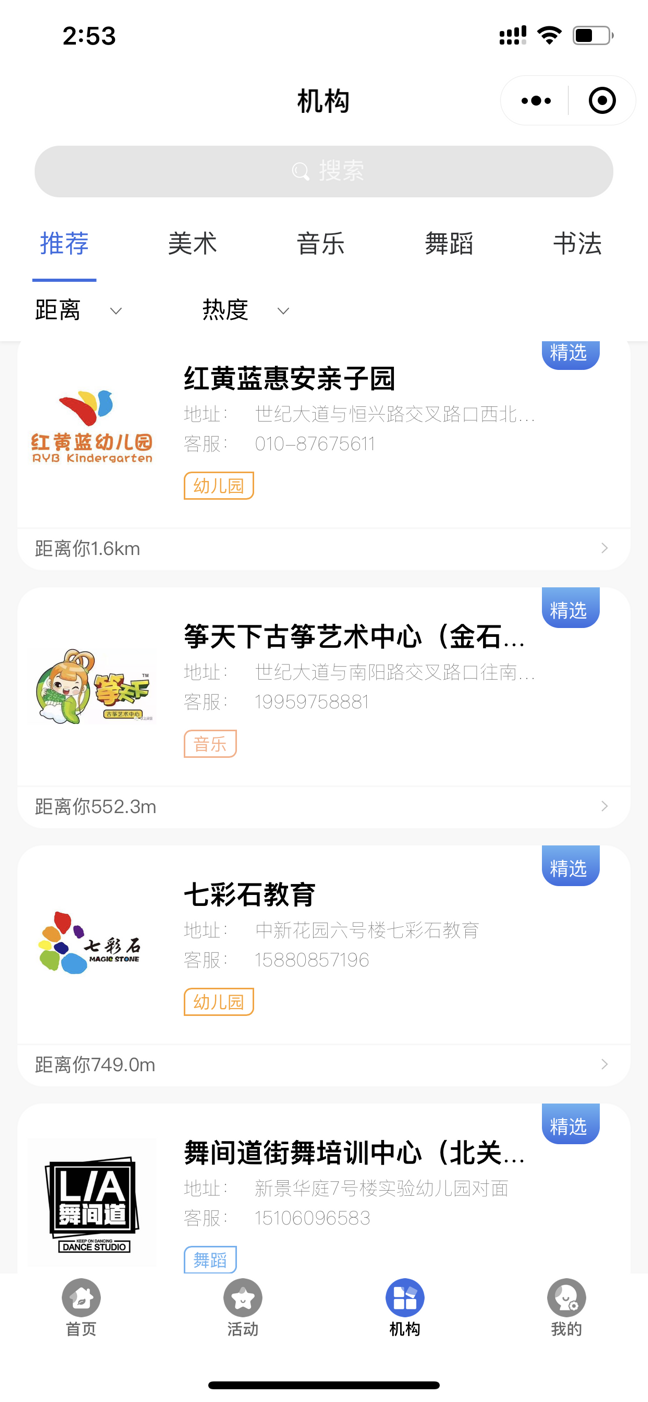
Task: Go to the 活动 tab
Action: pyautogui.click(x=243, y=1308)
